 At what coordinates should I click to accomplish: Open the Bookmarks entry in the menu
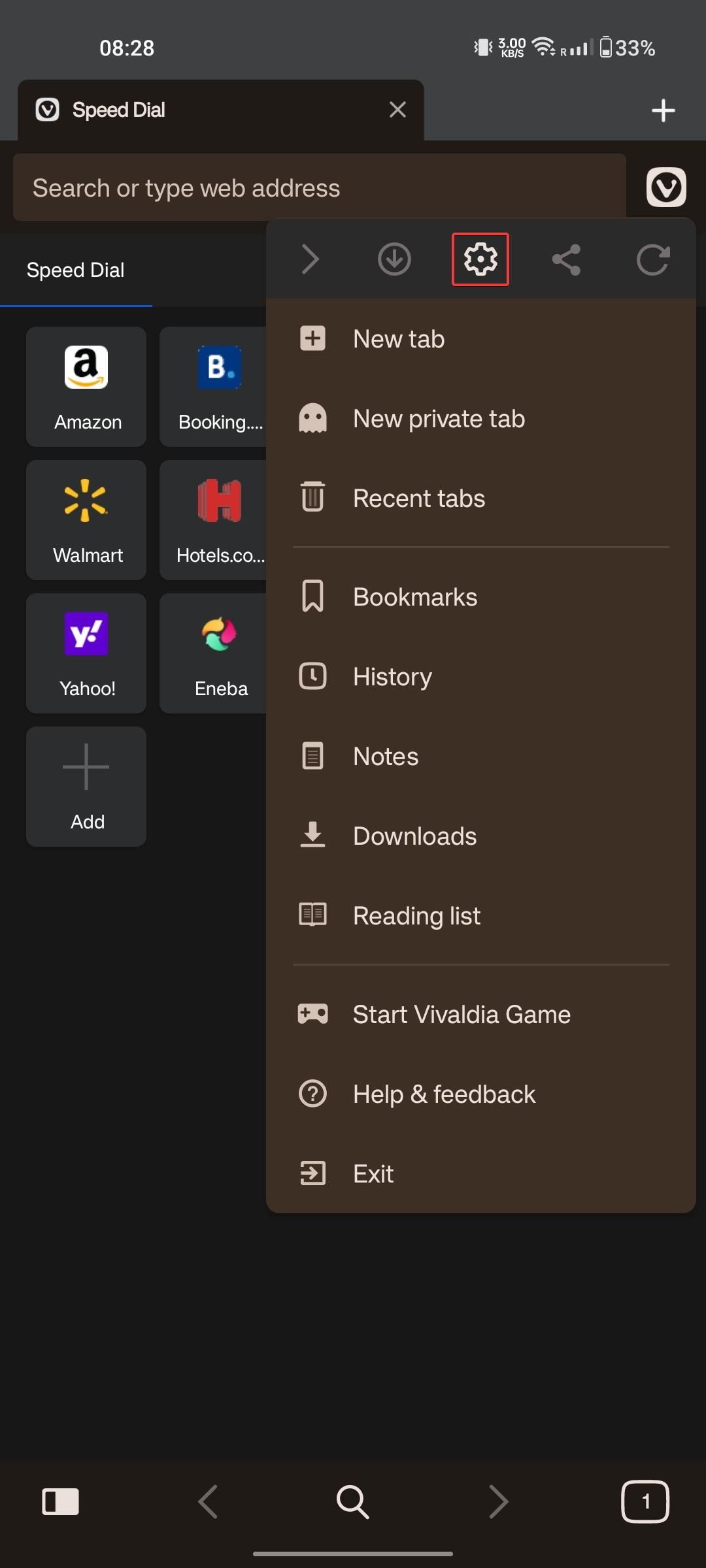point(414,596)
